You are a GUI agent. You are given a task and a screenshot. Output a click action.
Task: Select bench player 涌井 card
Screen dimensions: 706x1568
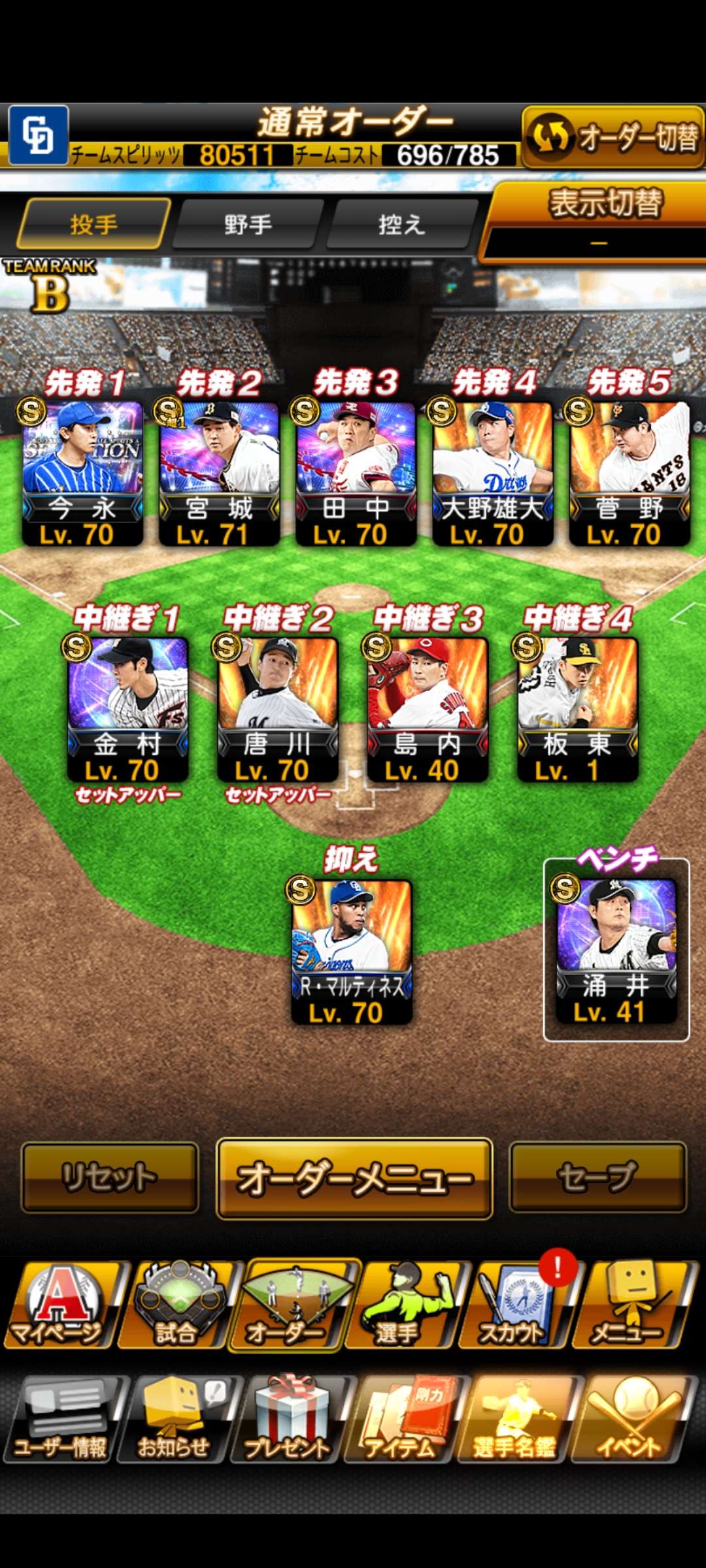click(x=616, y=951)
